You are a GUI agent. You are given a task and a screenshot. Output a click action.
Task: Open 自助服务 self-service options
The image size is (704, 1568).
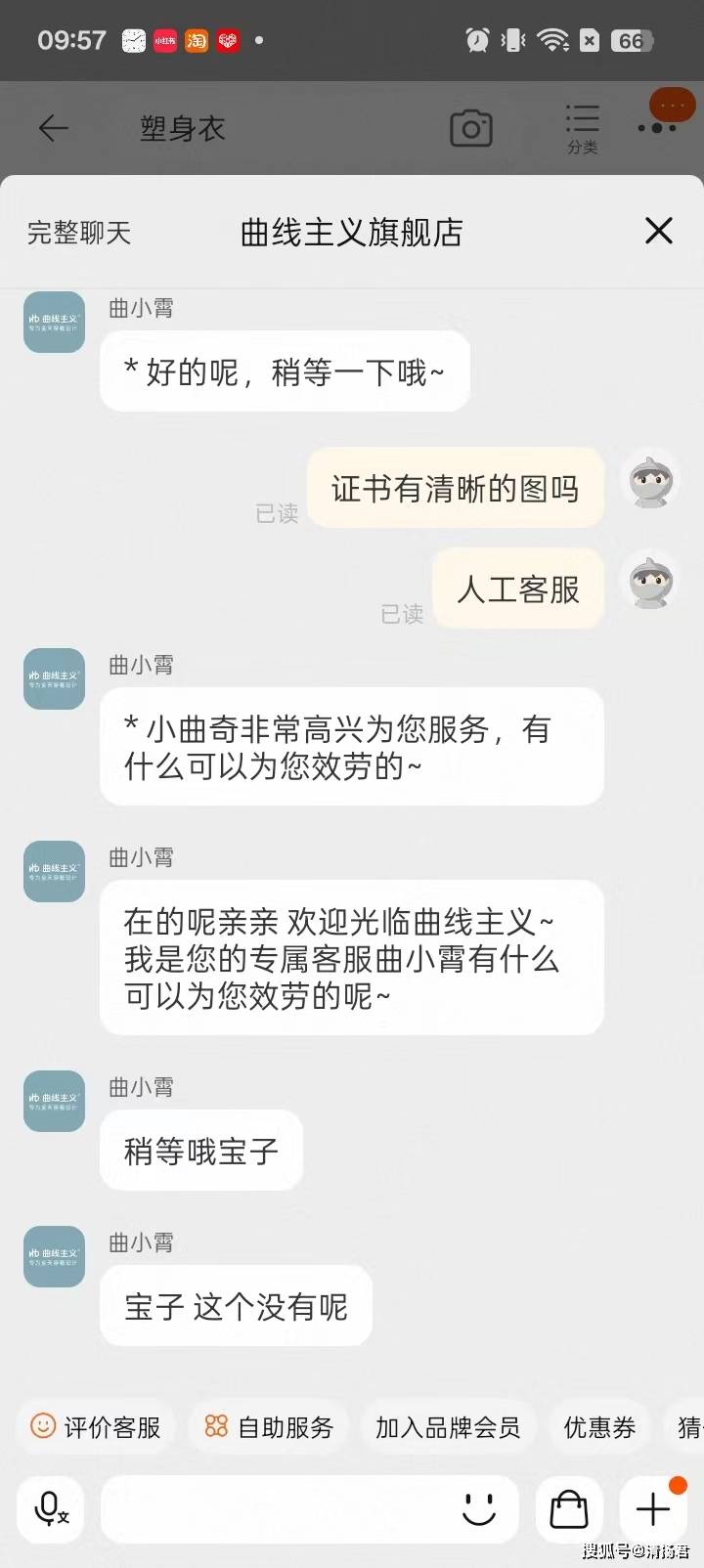coord(269,1427)
